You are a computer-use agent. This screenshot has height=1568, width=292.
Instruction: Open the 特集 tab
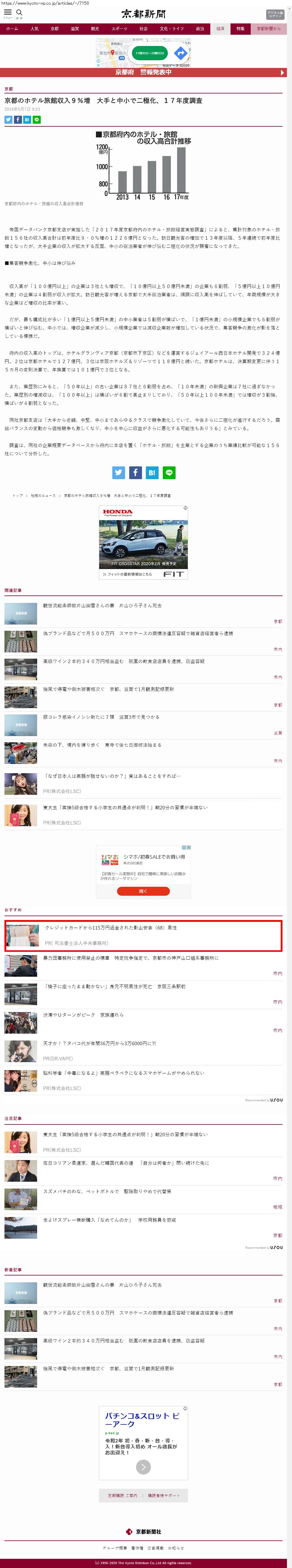tap(241, 28)
